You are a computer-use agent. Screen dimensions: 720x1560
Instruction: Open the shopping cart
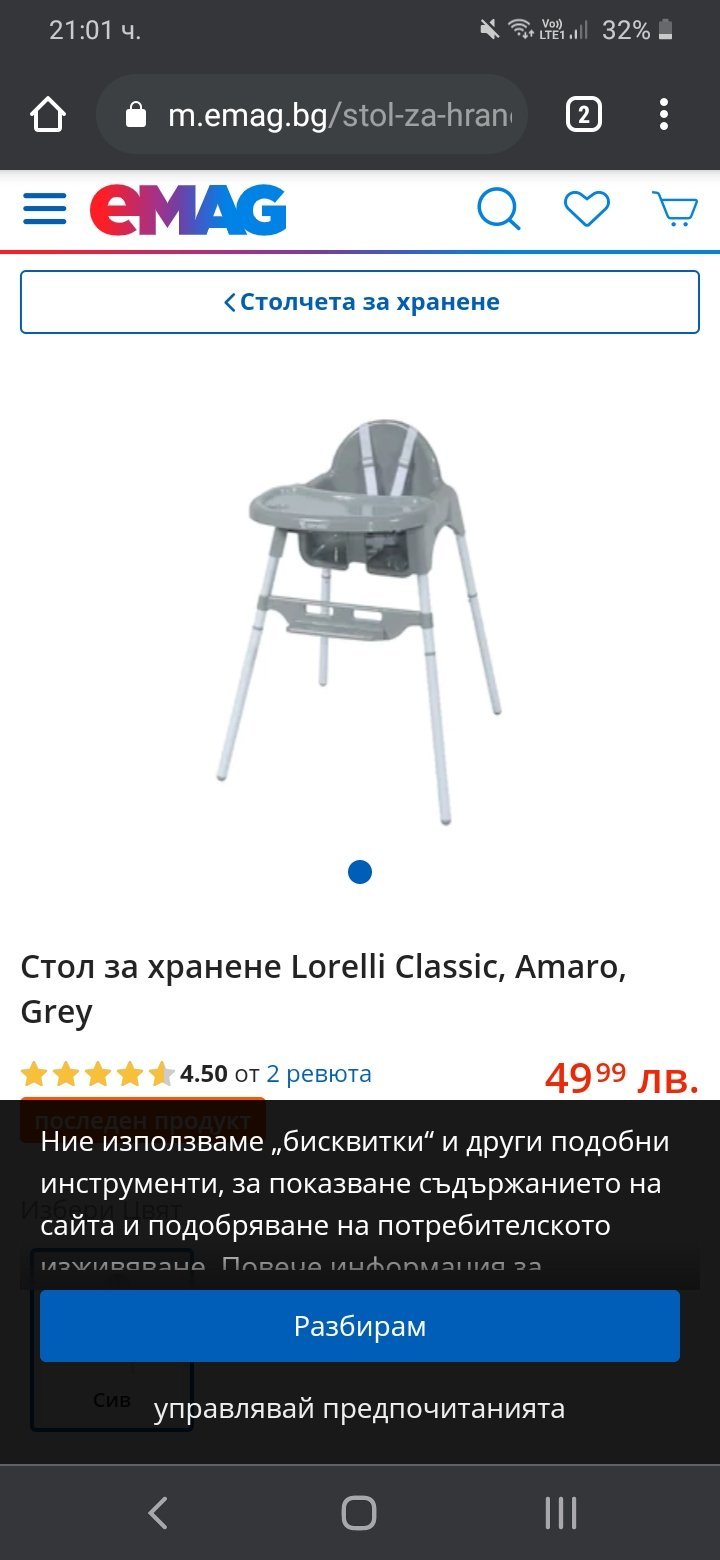[x=675, y=209]
